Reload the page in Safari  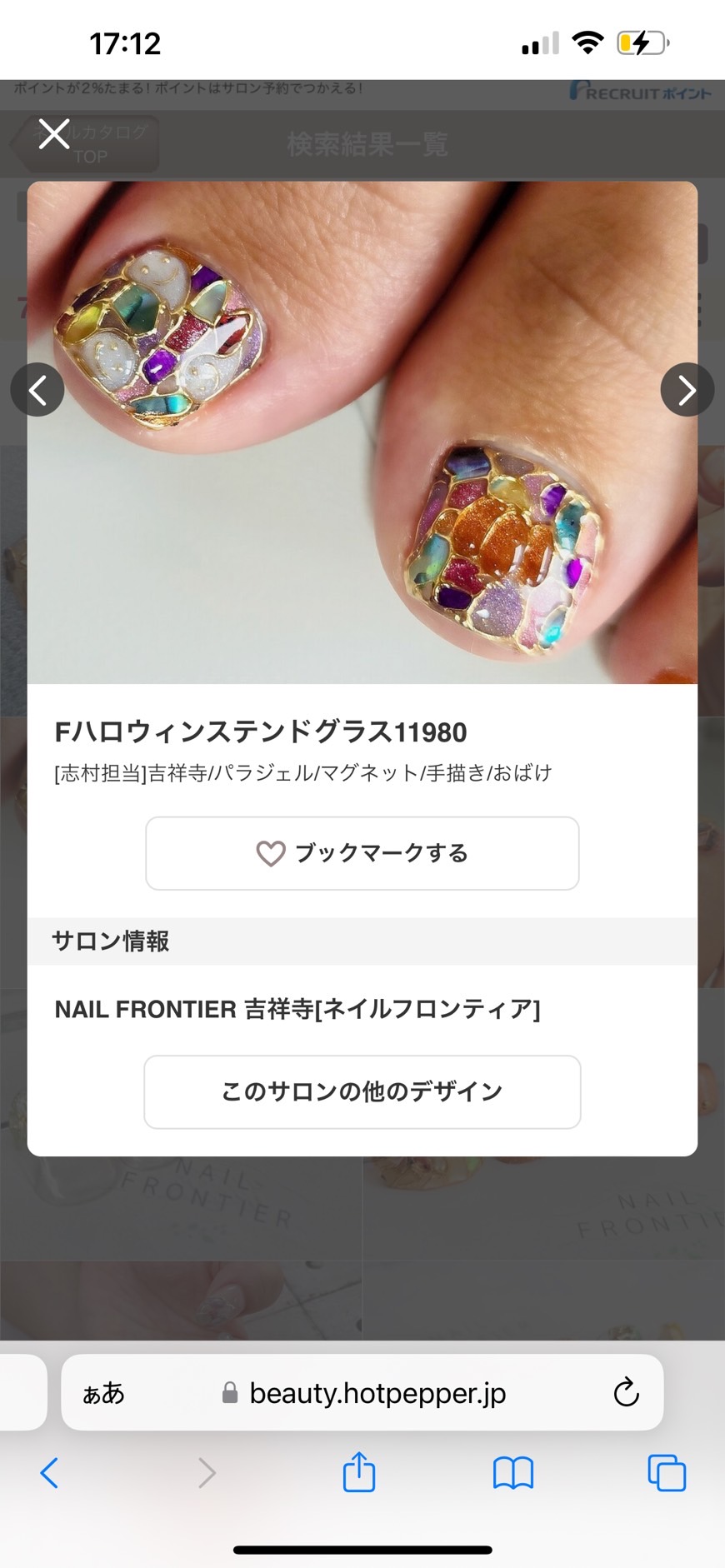pos(626,1392)
